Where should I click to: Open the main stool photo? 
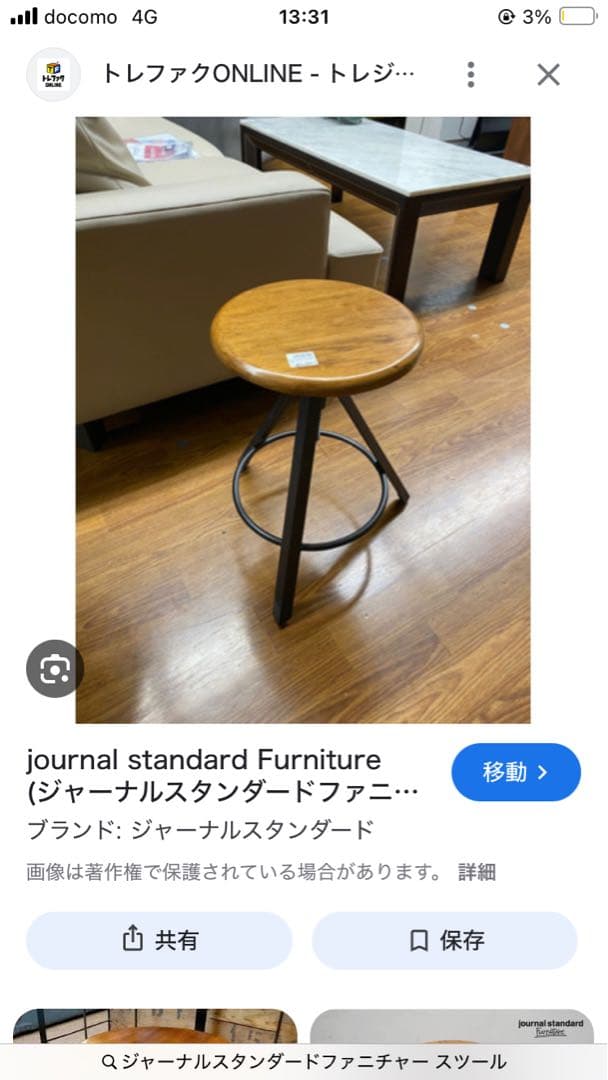coord(303,420)
